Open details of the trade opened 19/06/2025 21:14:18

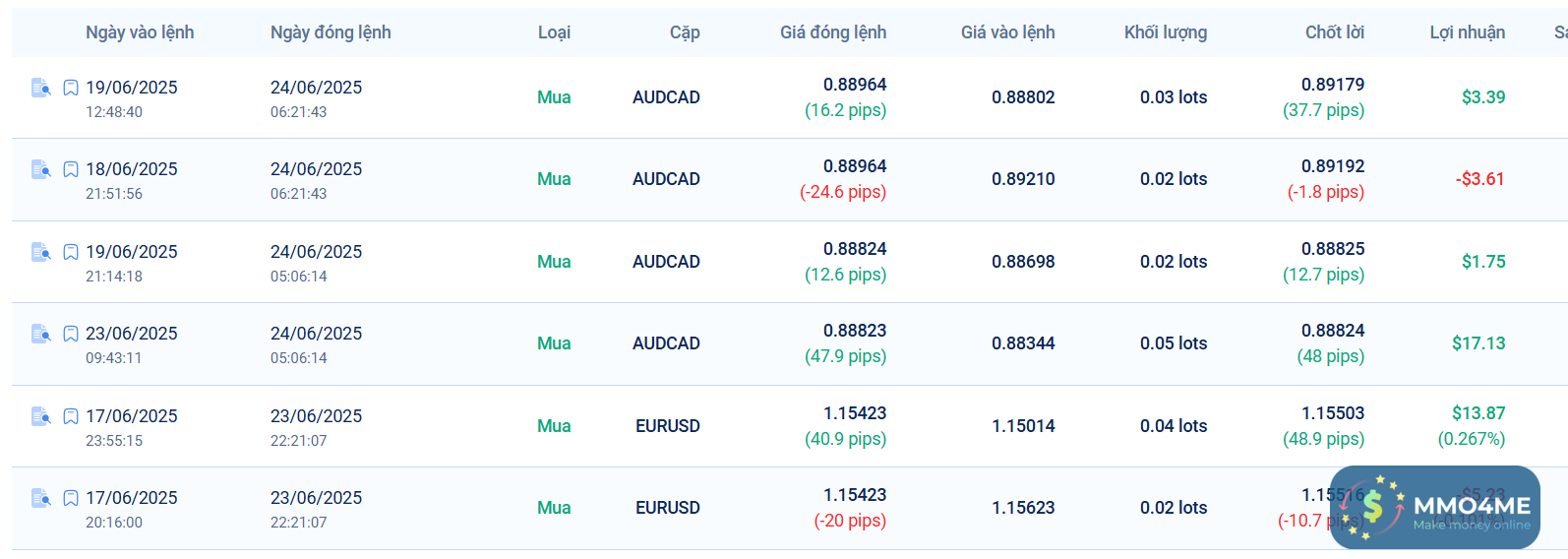click(40, 252)
